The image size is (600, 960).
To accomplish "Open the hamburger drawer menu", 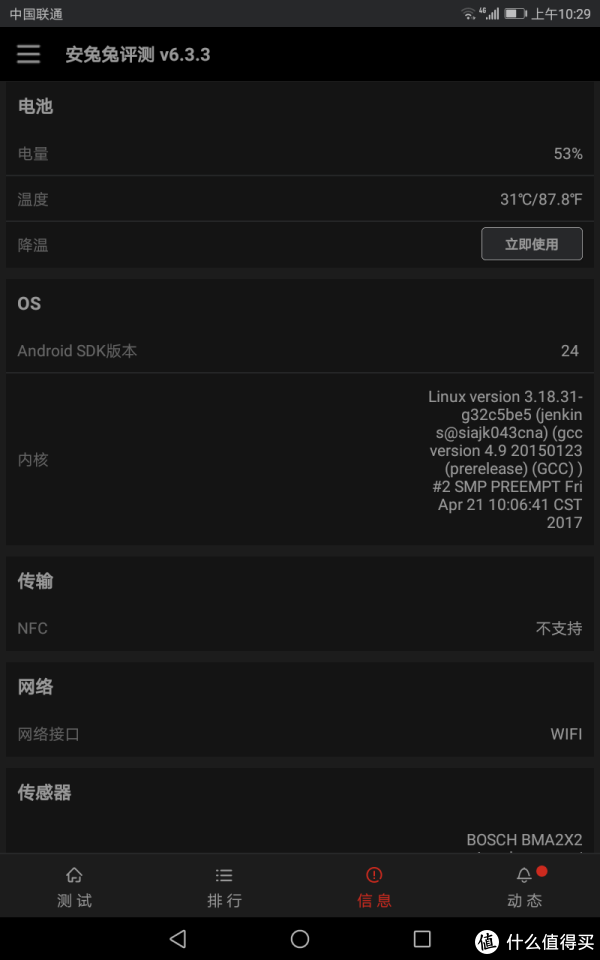I will pyautogui.click(x=28, y=54).
